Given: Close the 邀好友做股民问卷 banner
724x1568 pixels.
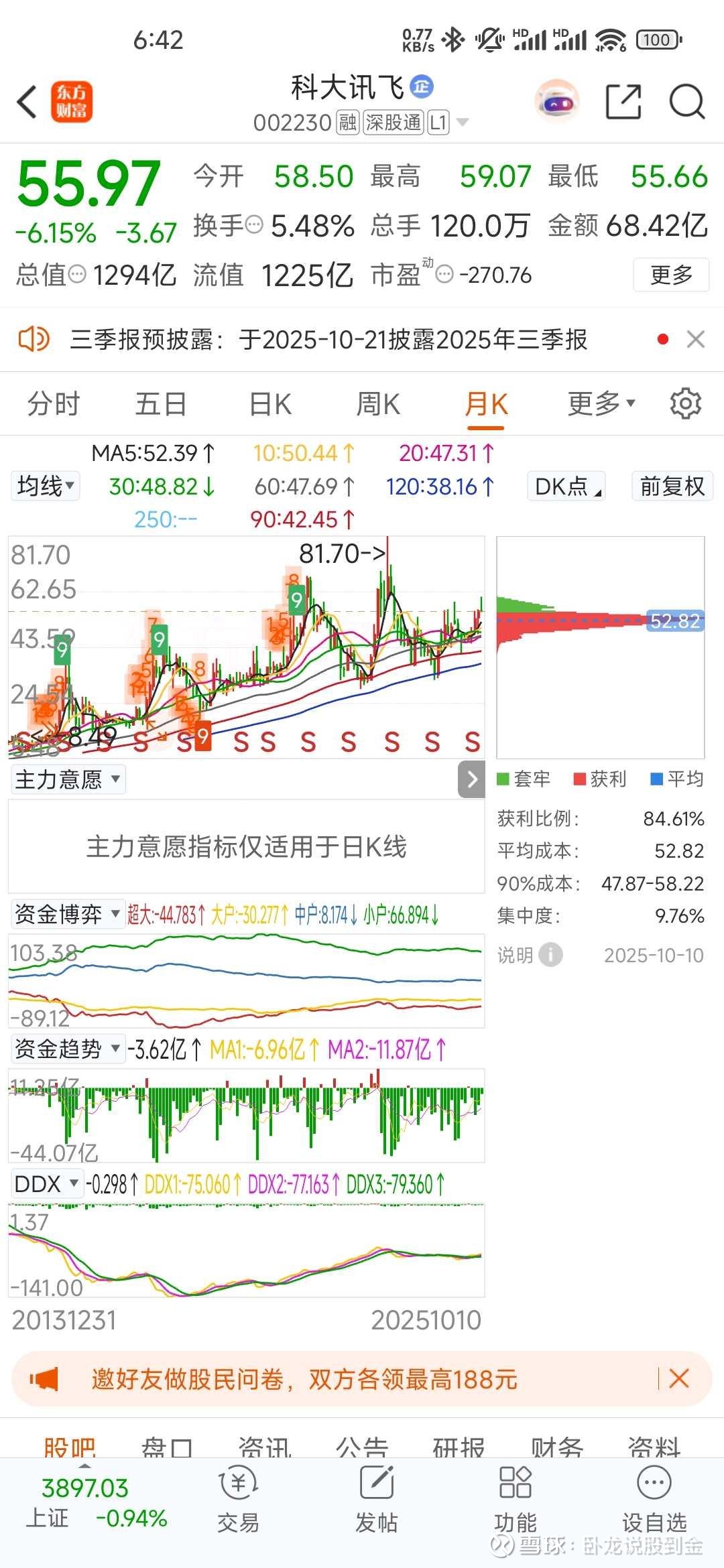Looking at the screenshot, I should click(679, 1379).
